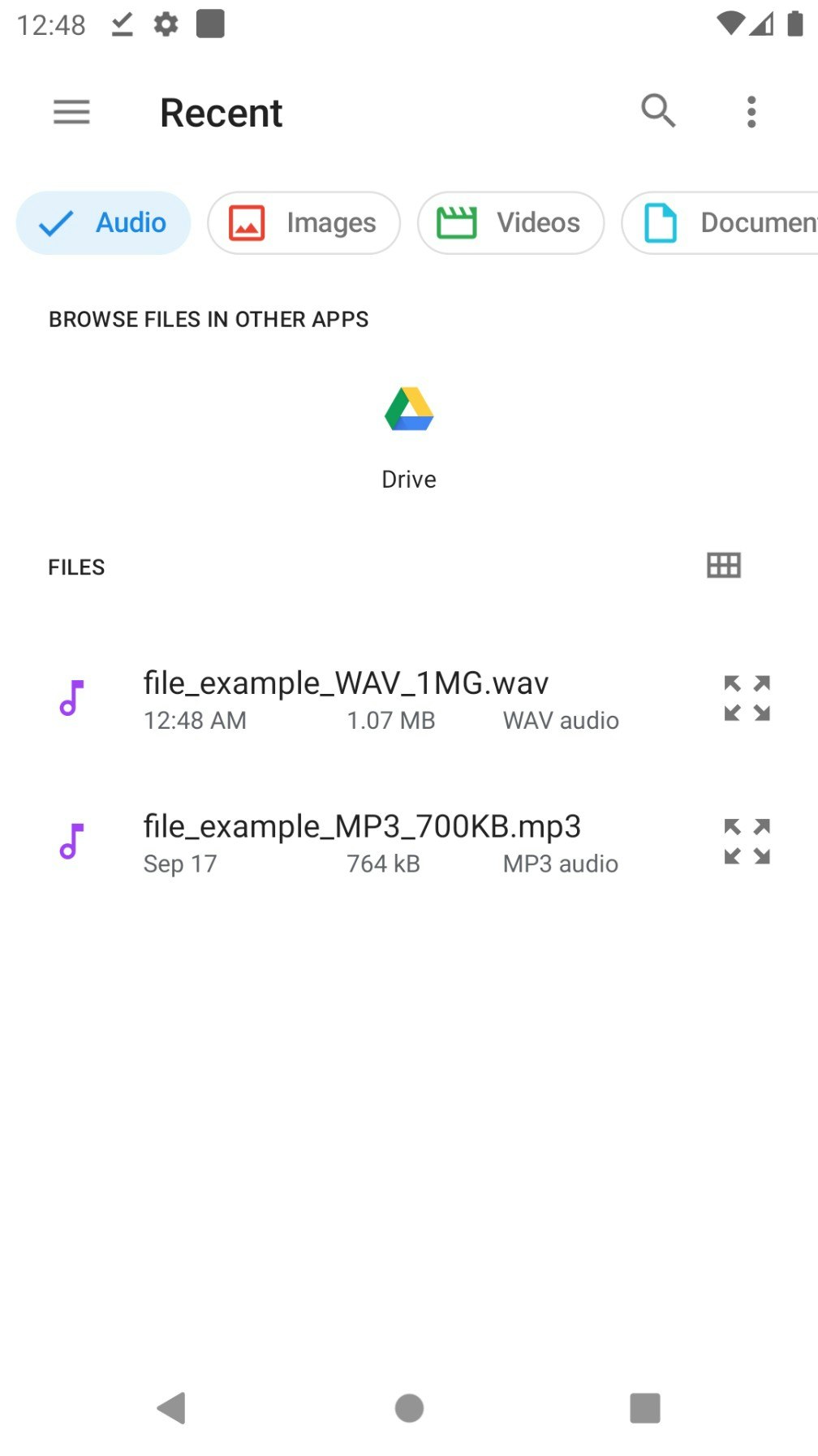The image size is (818, 1456).
Task: Preview the WAV file with expand icon
Action: [747, 698]
